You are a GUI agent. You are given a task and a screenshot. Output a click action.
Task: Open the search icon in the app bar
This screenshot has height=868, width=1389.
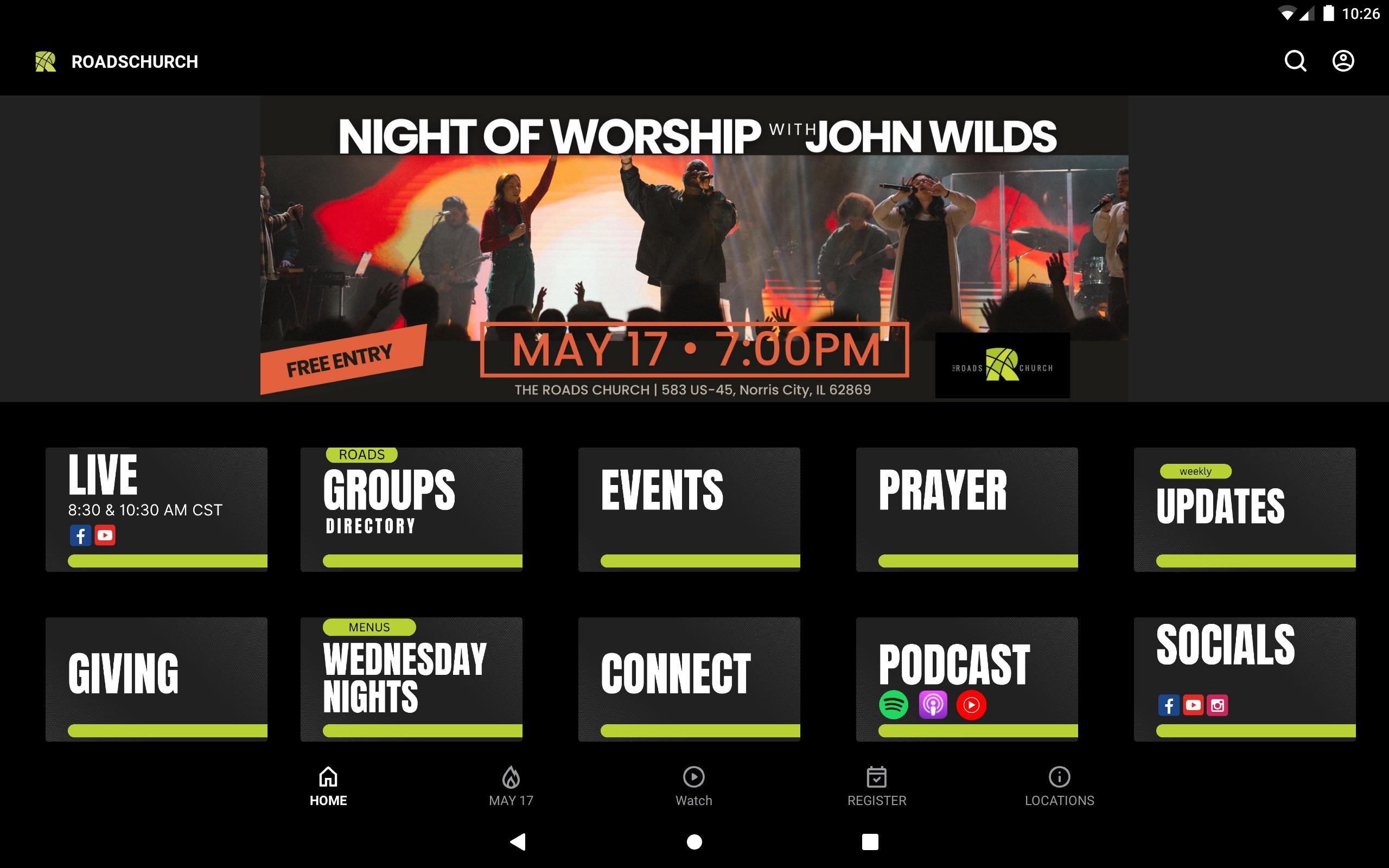coord(1295,61)
